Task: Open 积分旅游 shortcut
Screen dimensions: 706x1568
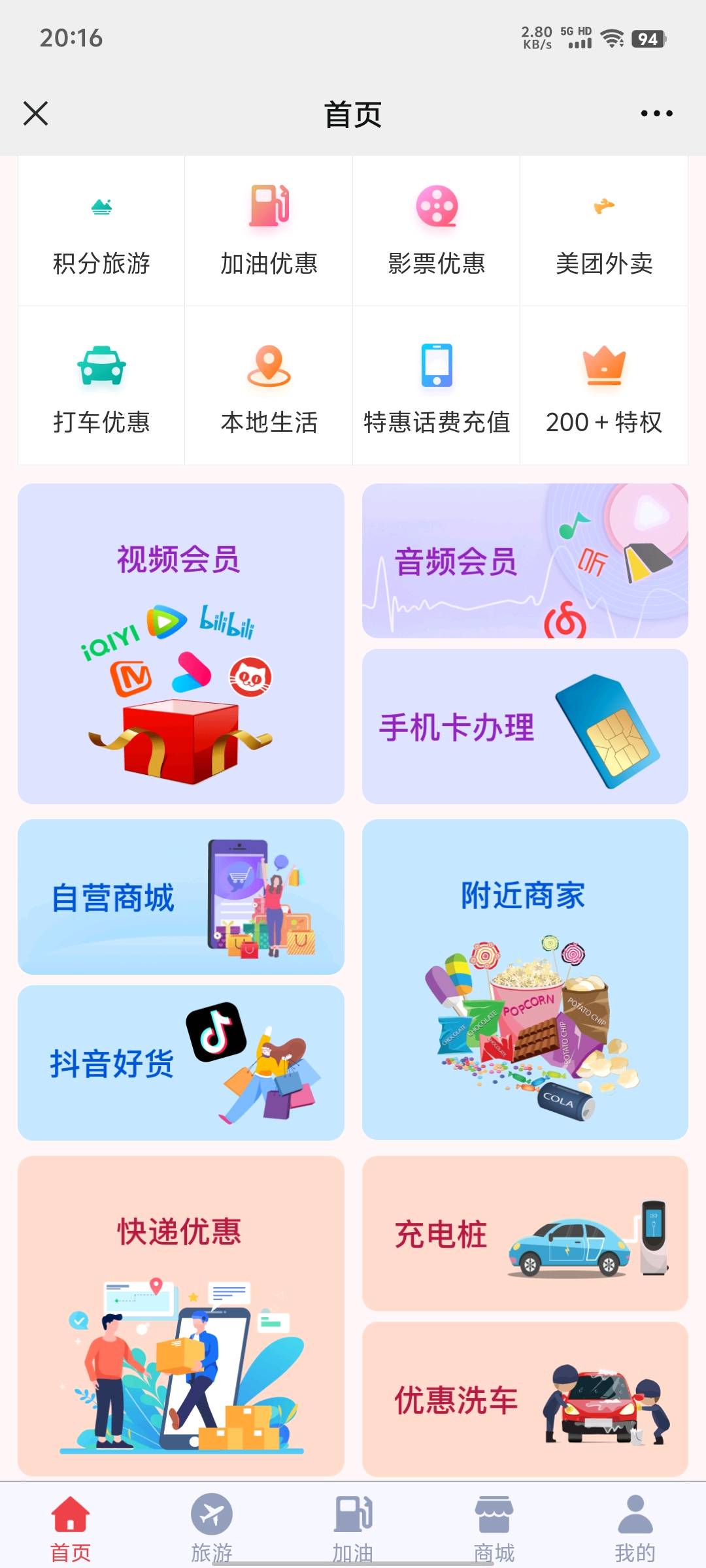Action: pyautogui.click(x=101, y=232)
